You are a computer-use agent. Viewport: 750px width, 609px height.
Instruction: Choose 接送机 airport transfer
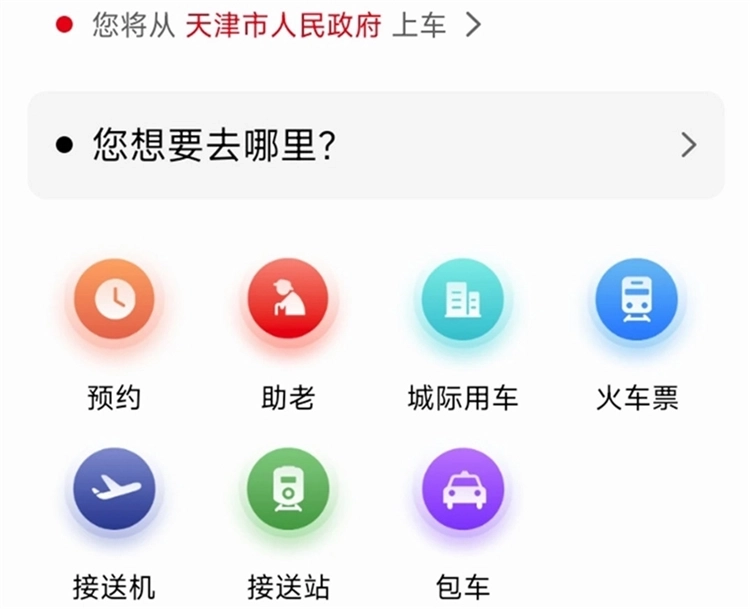[114, 489]
